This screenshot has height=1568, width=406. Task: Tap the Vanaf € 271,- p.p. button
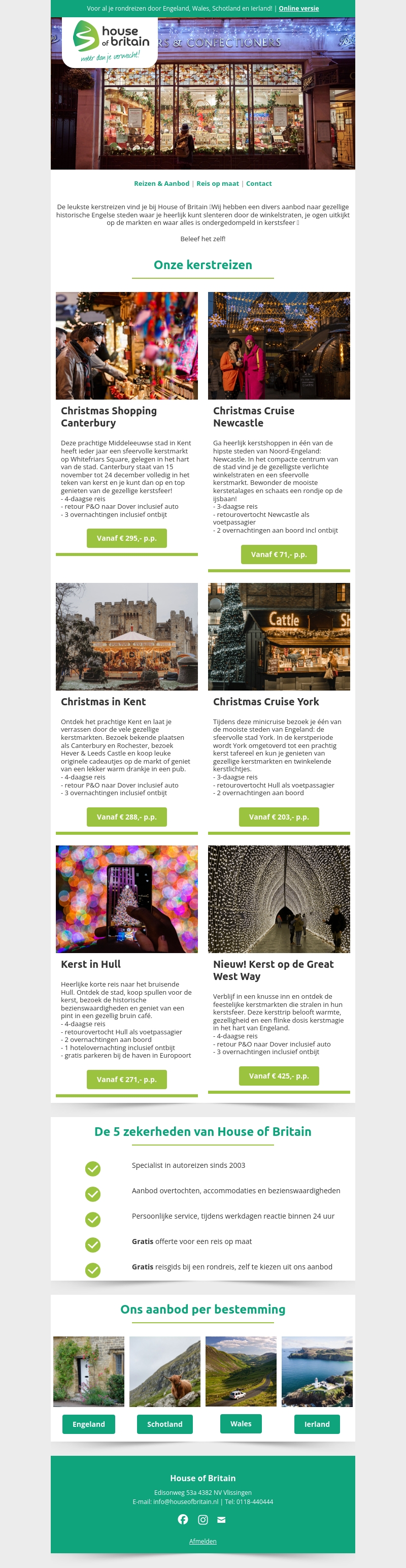pyautogui.click(x=126, y=1079)
